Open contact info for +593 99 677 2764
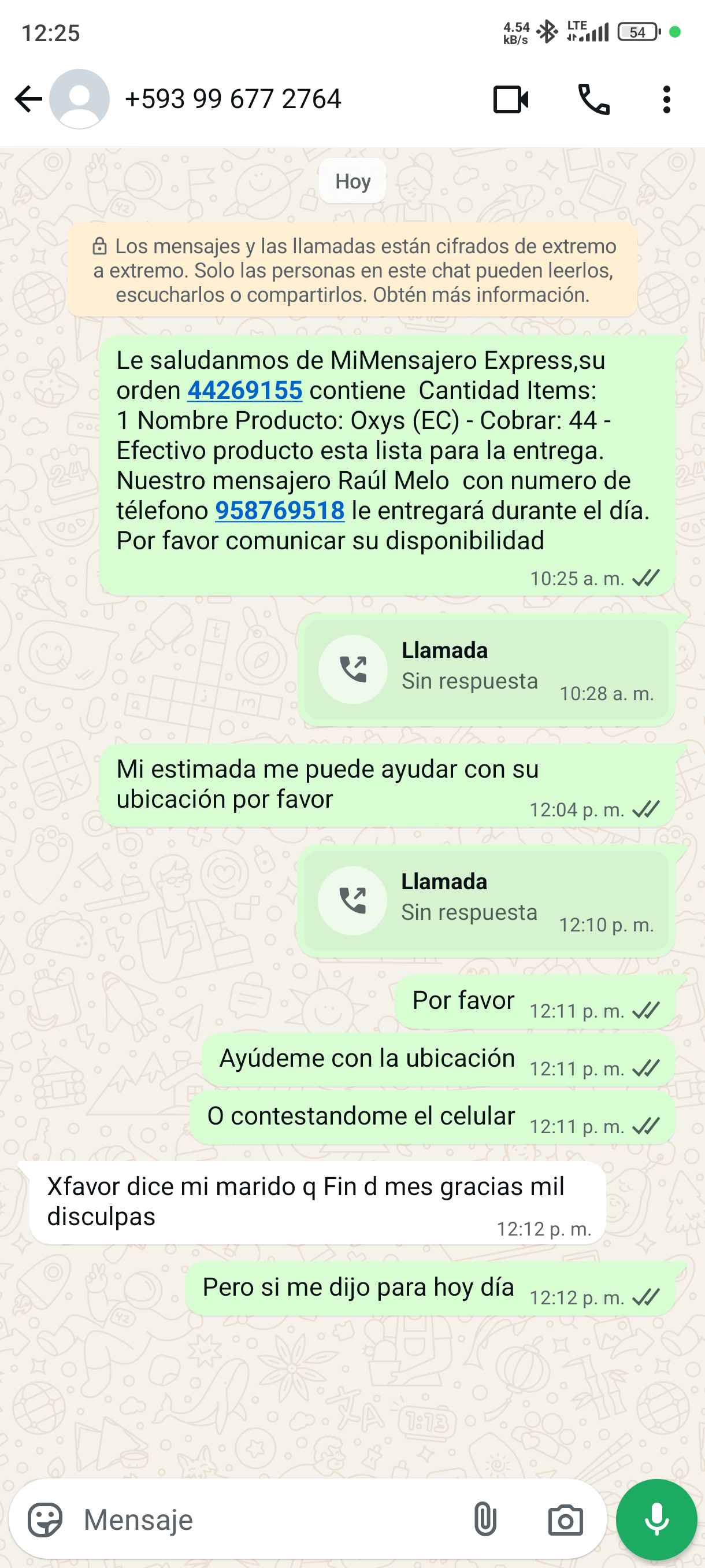Screen dimensions: 705x1568 tap(232, 99)
